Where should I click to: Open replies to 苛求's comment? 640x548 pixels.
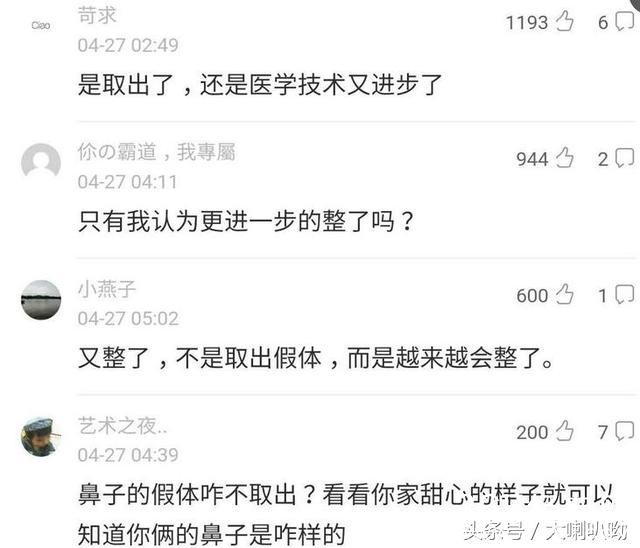624,21
